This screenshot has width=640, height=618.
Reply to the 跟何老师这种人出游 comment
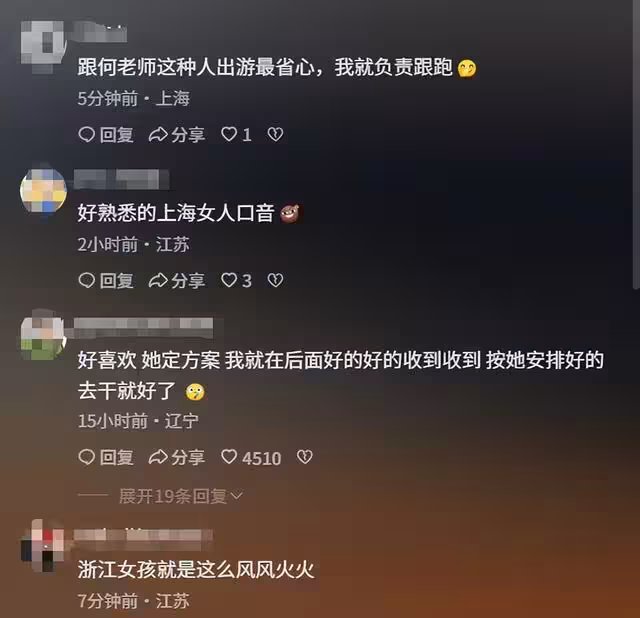105,134
